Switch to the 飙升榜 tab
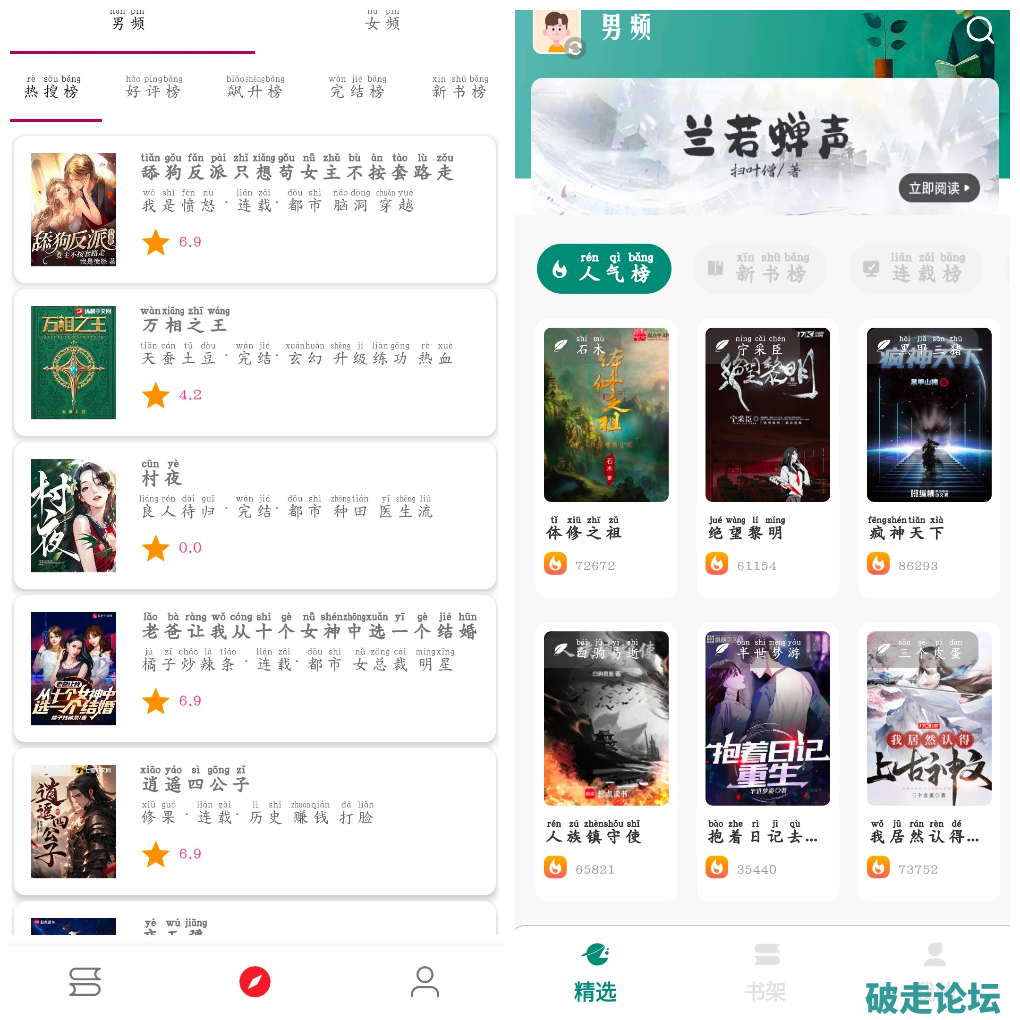Viewport: 1020px width, 1020px height. [x=255, y=91]
